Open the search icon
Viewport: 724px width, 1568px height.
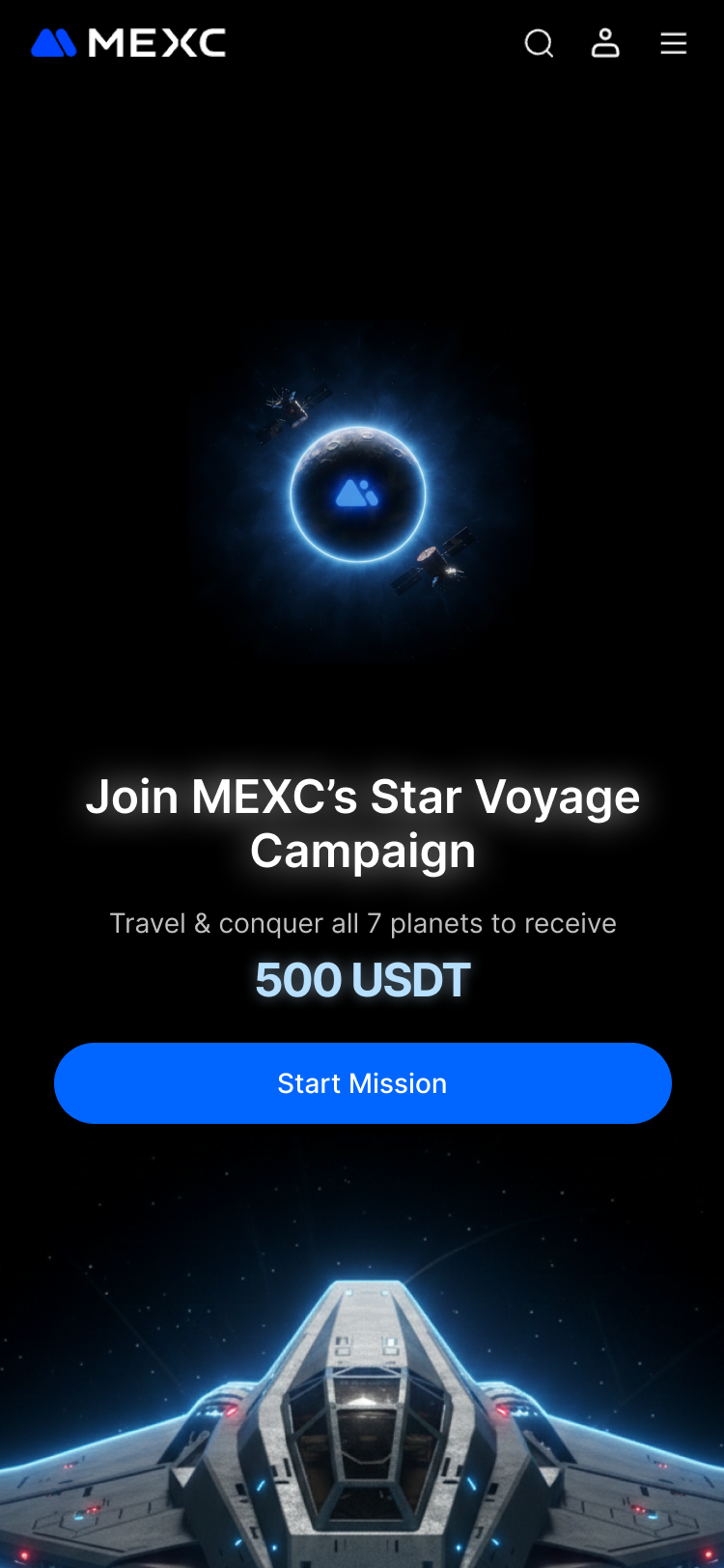(539, 43)
